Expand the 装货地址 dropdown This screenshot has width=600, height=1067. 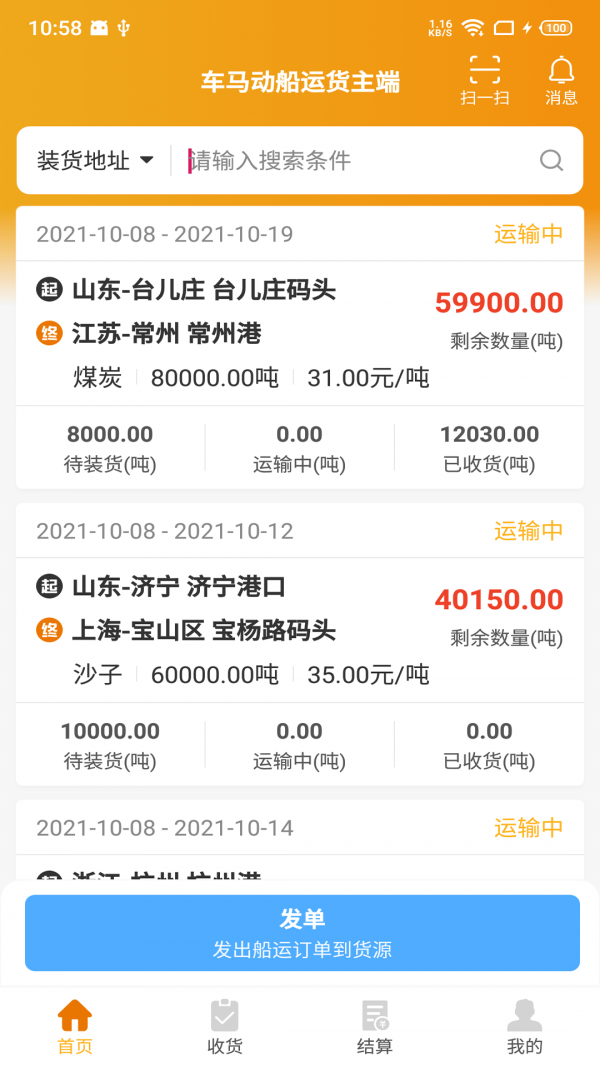click(95, 160)
